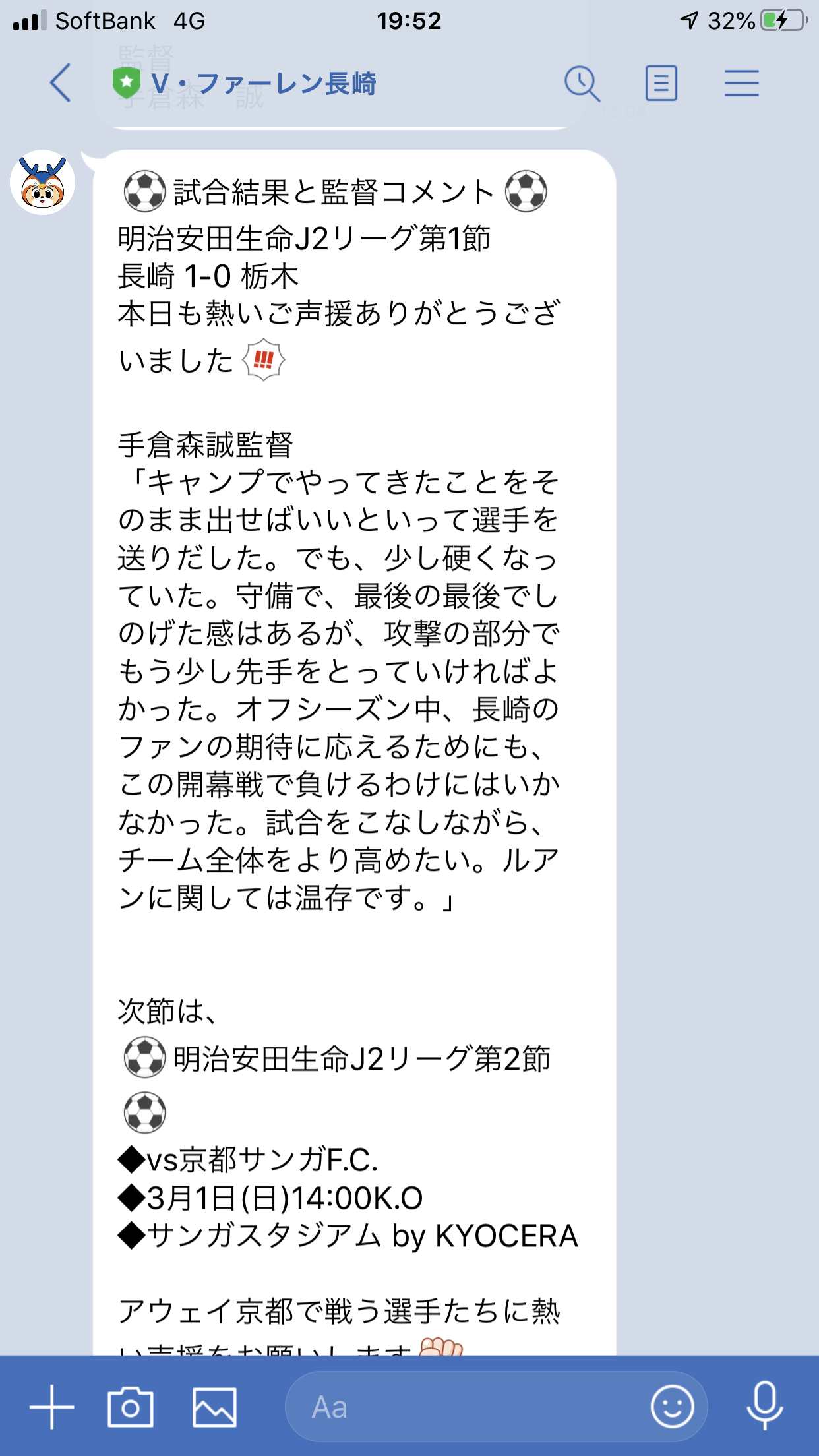
Task: Search within this chat
Action: pyautogui.click(x=582, y=83)
